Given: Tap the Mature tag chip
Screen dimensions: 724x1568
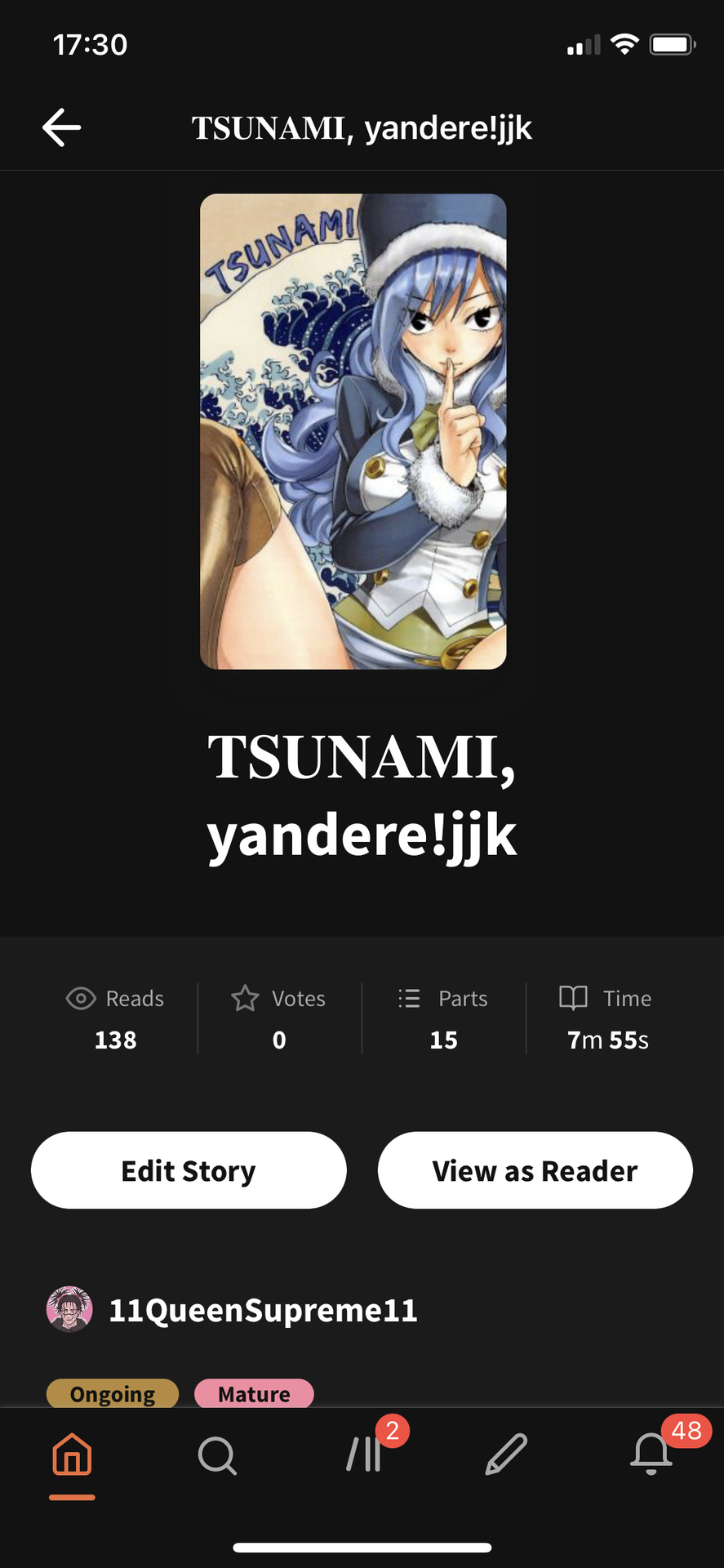Looking at the screenshot, I should click(x=254, y=1393).
